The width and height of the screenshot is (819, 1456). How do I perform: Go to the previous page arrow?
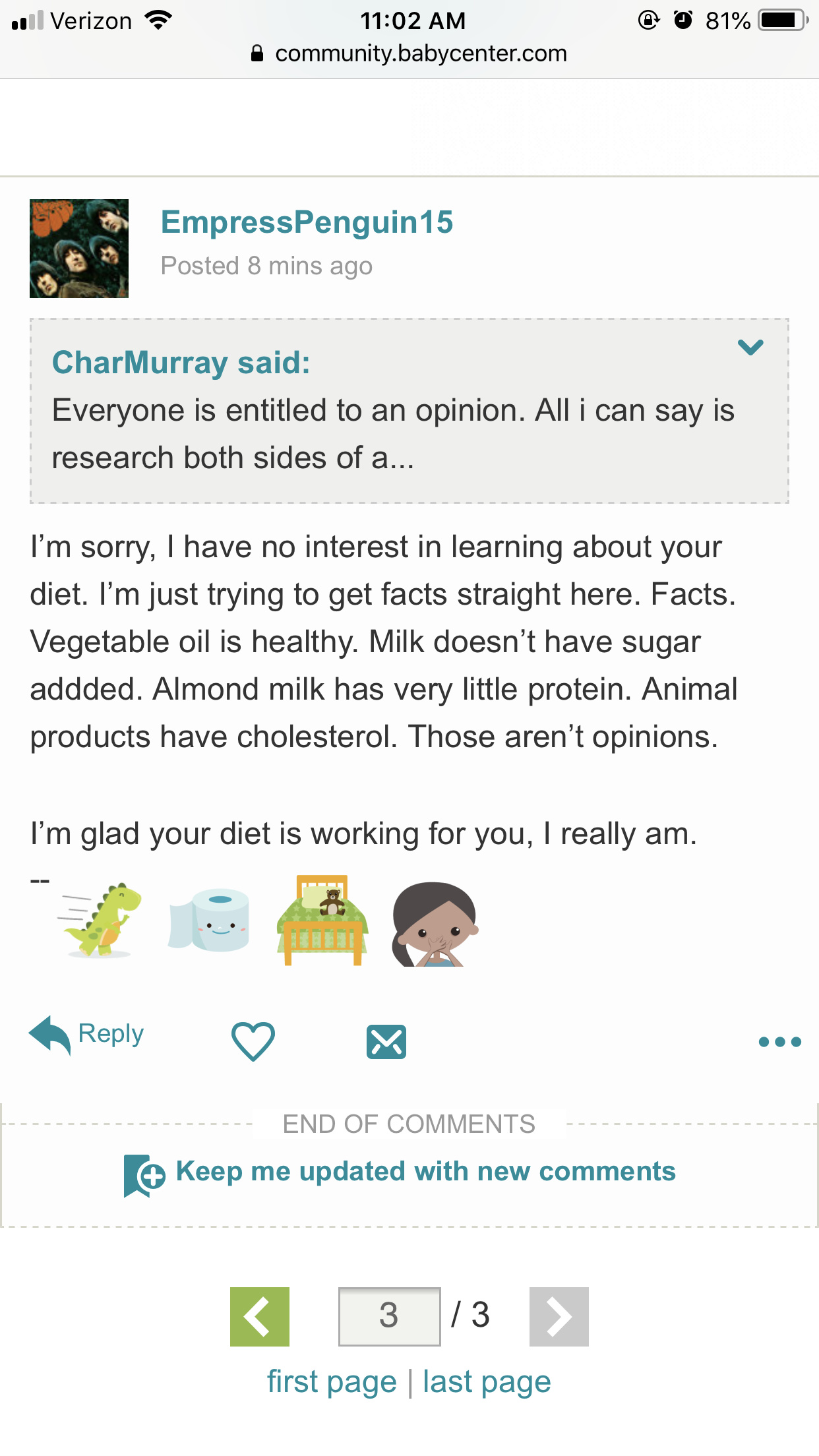pyautogui.click(x=260, y=1316)
